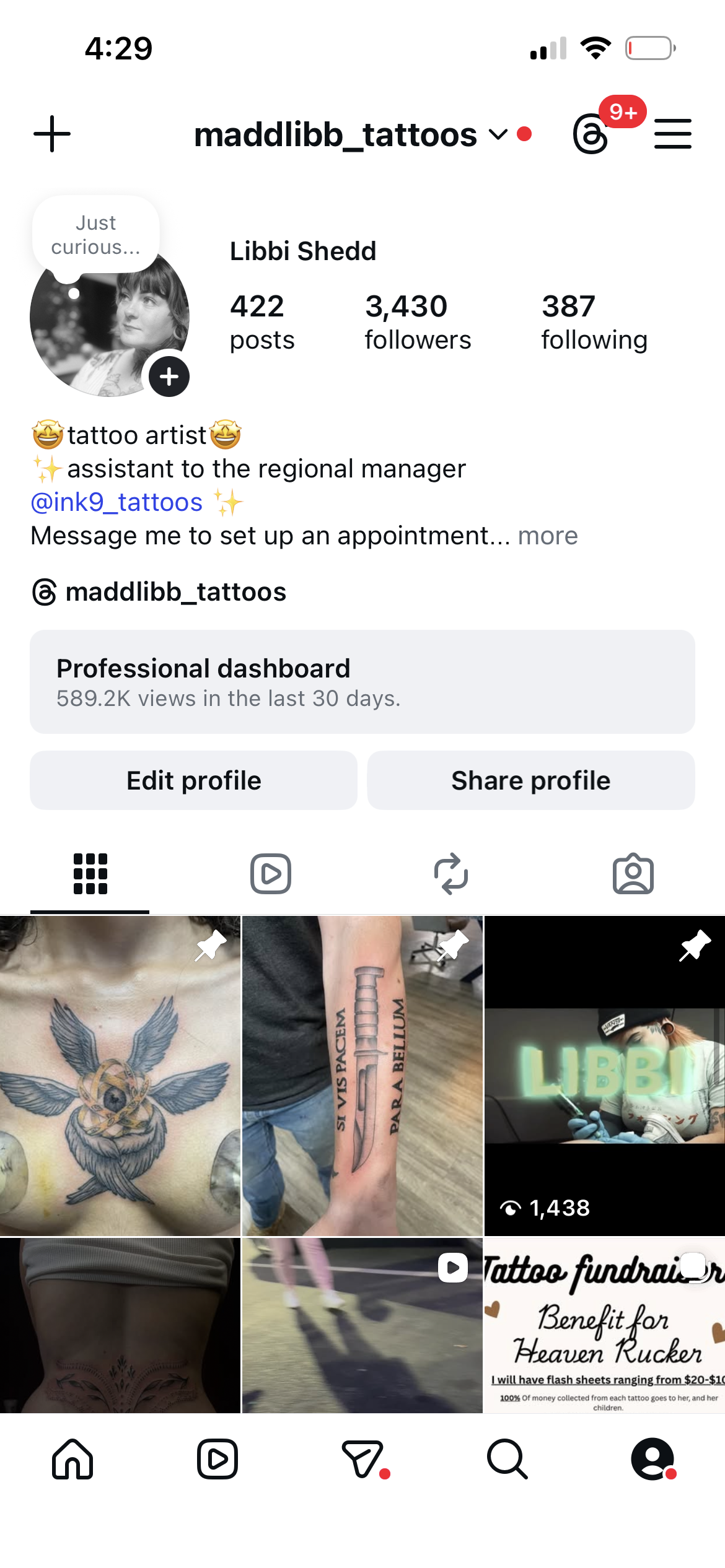The image size is (725, 1568).
Task: View the 387 following list
Action: 594,322
